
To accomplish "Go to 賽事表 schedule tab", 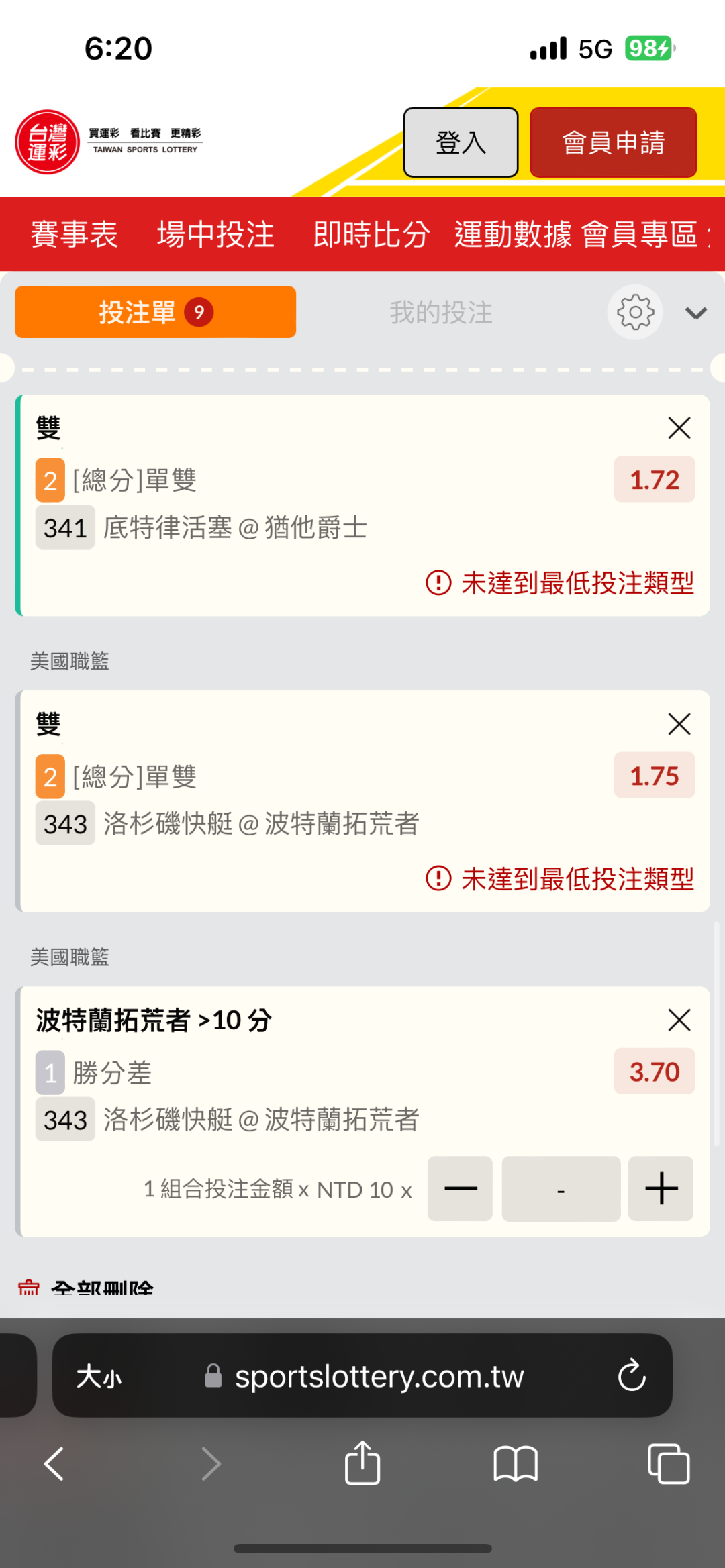I will coord(75,234).
